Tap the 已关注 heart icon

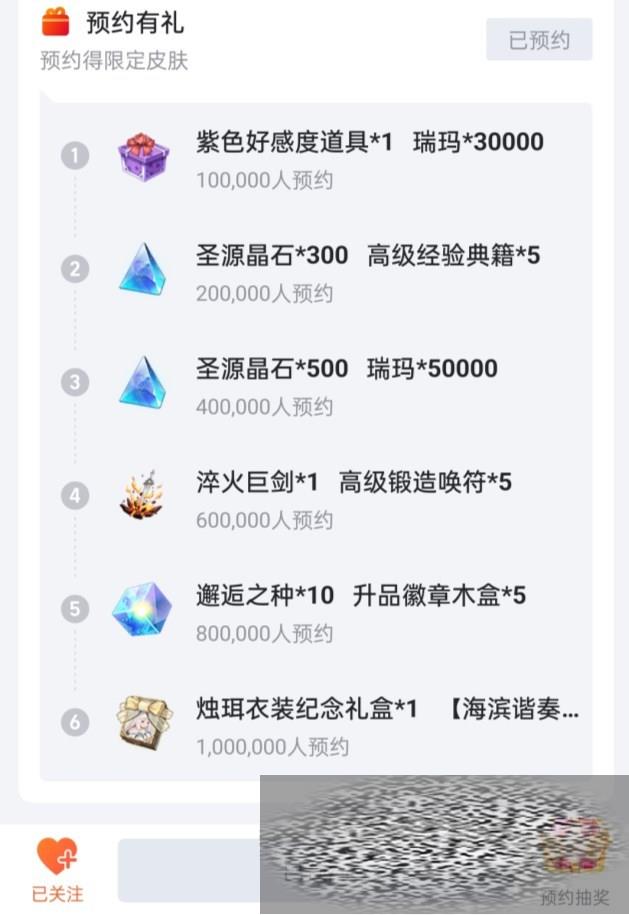tap(57, 857)
